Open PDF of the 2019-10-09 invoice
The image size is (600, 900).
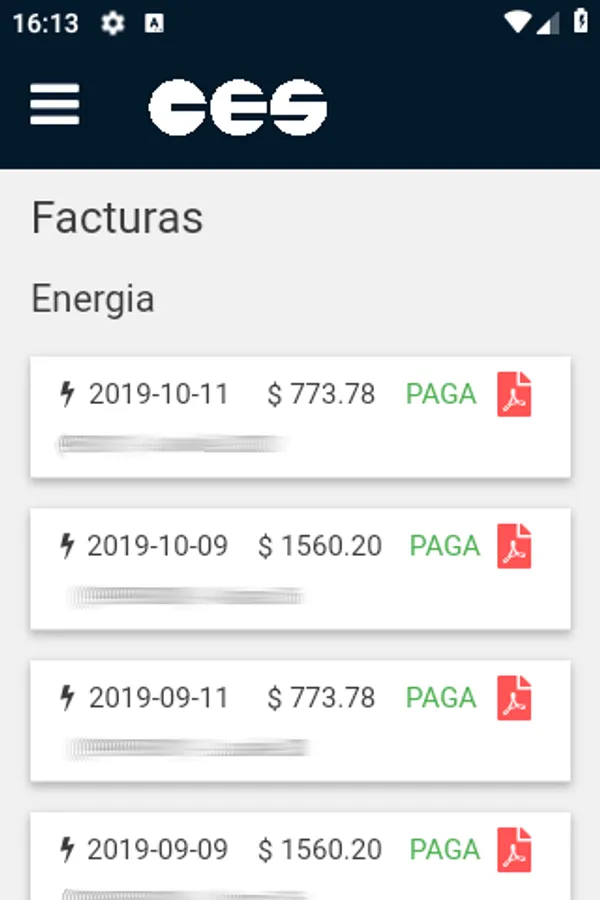pos(514,546)
